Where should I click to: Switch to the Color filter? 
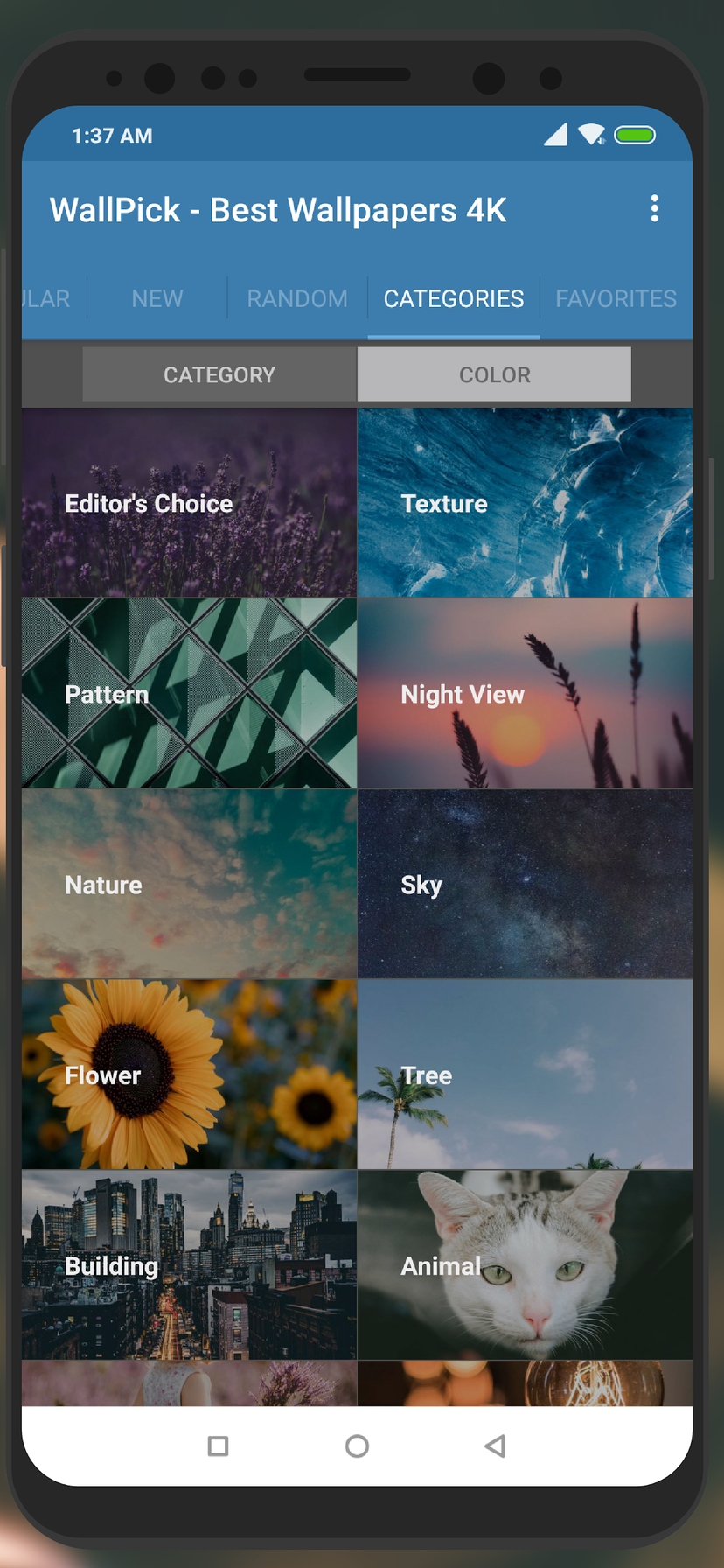494,375
